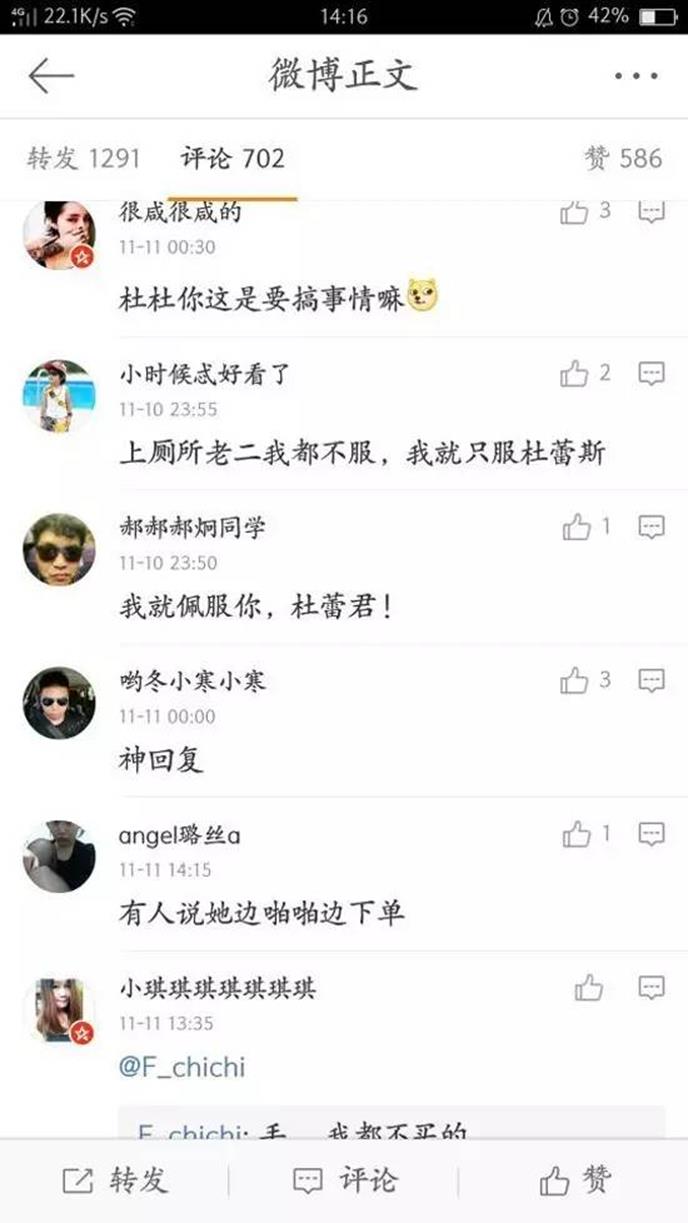
Task: Switch to the 赞 586 tab
Action: (x=623, y=158)
